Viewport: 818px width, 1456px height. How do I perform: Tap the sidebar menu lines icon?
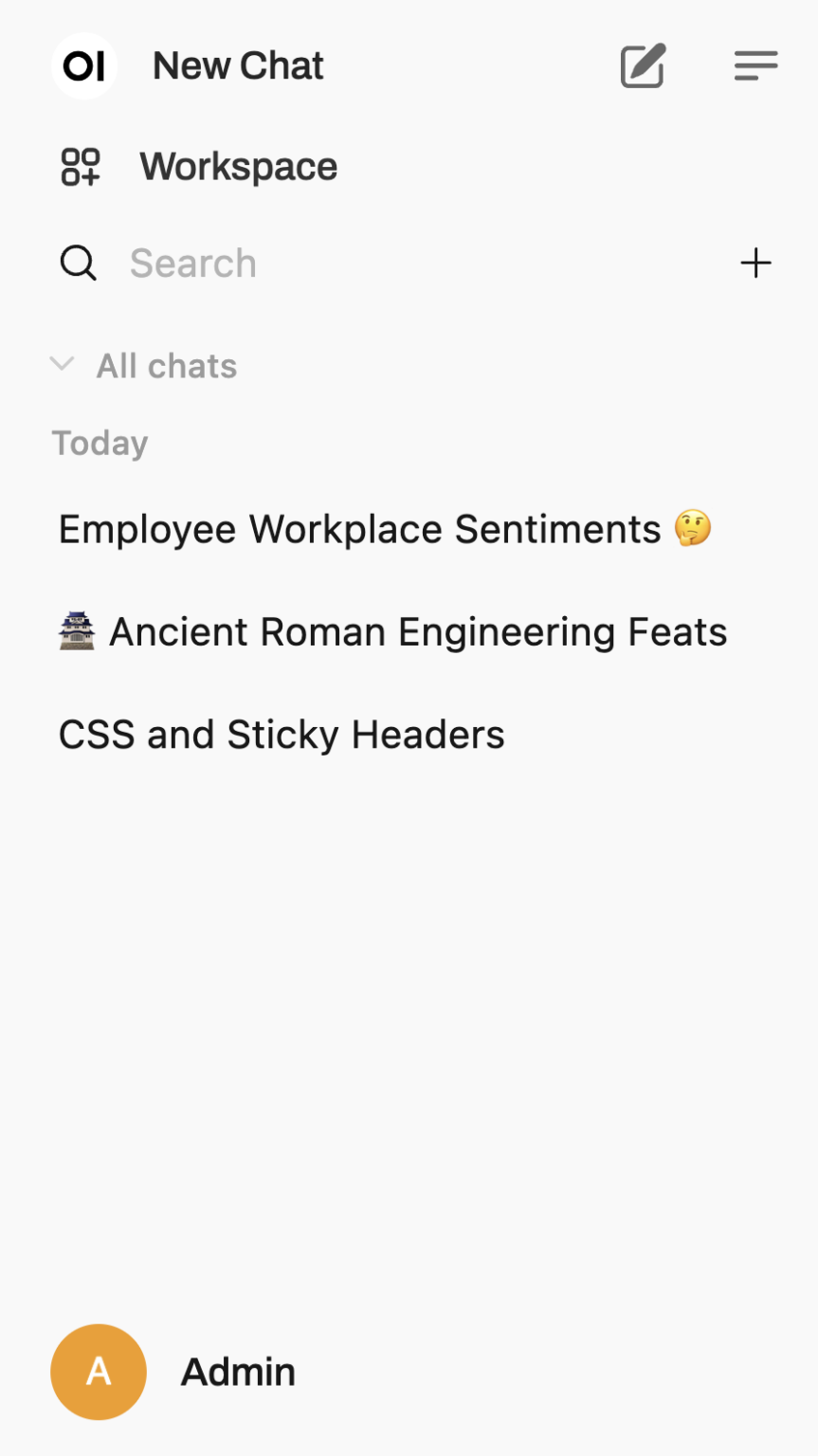pos(755,66)
